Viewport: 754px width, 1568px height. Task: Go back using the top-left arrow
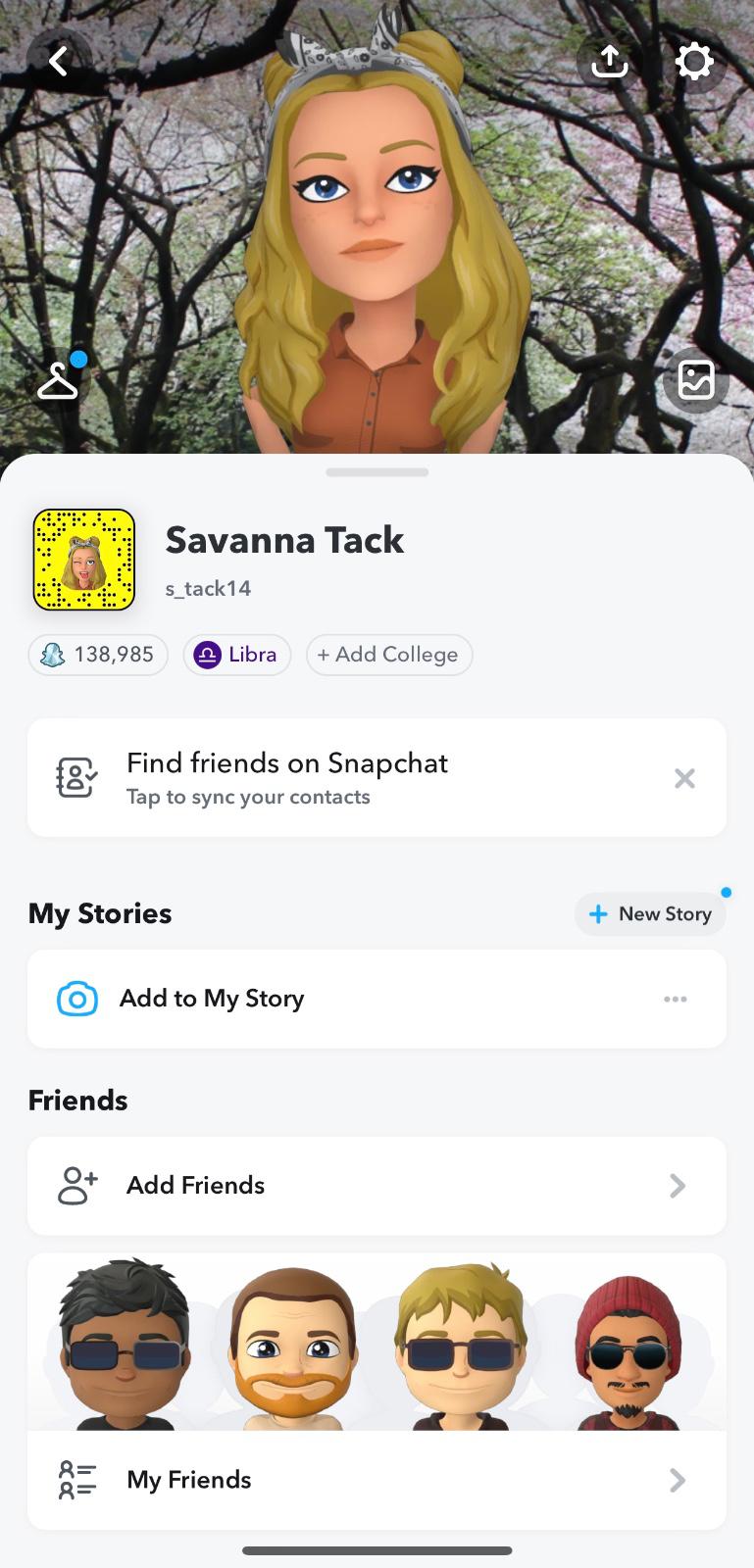60,62
